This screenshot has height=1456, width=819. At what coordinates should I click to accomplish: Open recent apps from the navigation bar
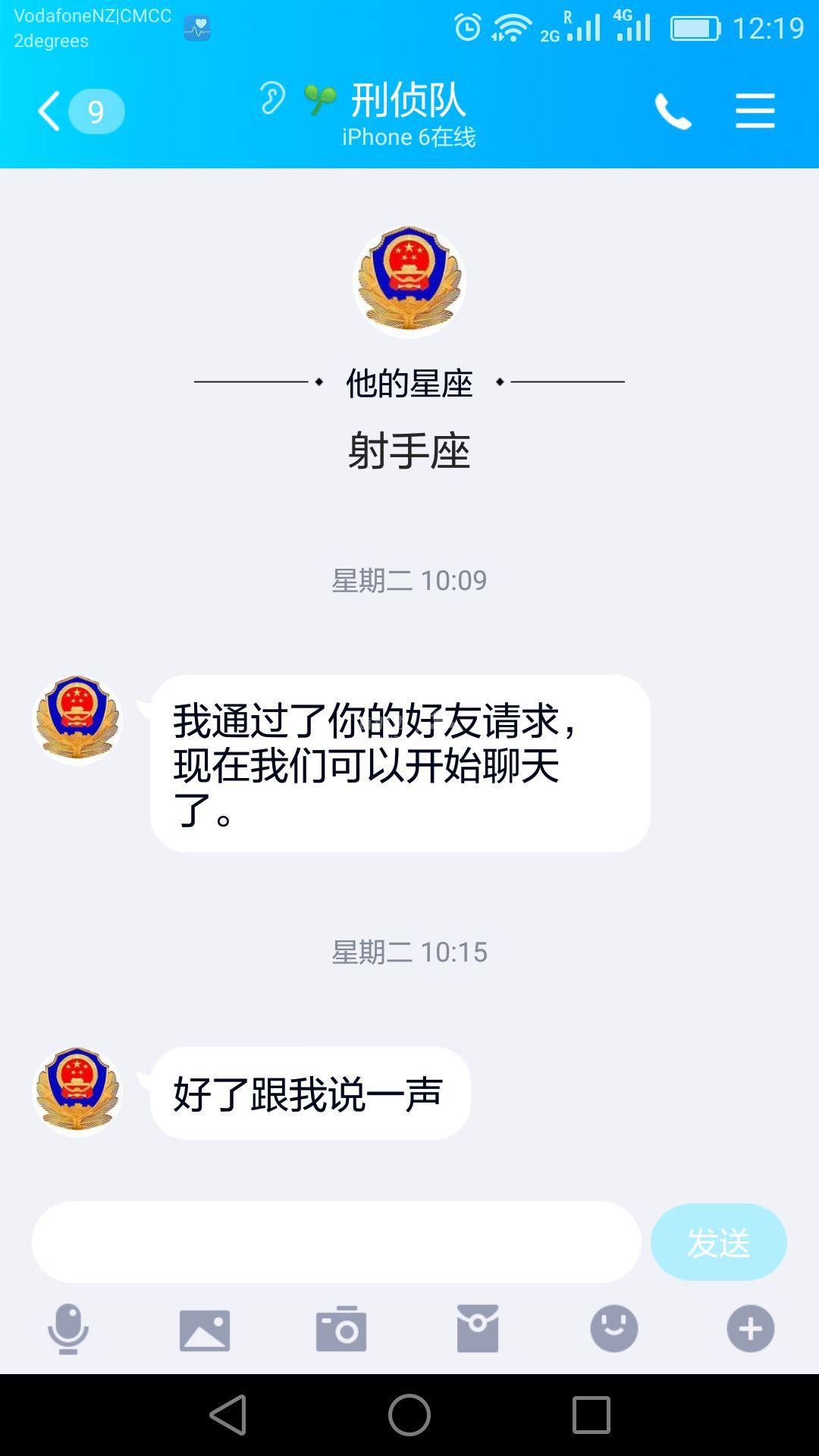tap(591, 1415)
